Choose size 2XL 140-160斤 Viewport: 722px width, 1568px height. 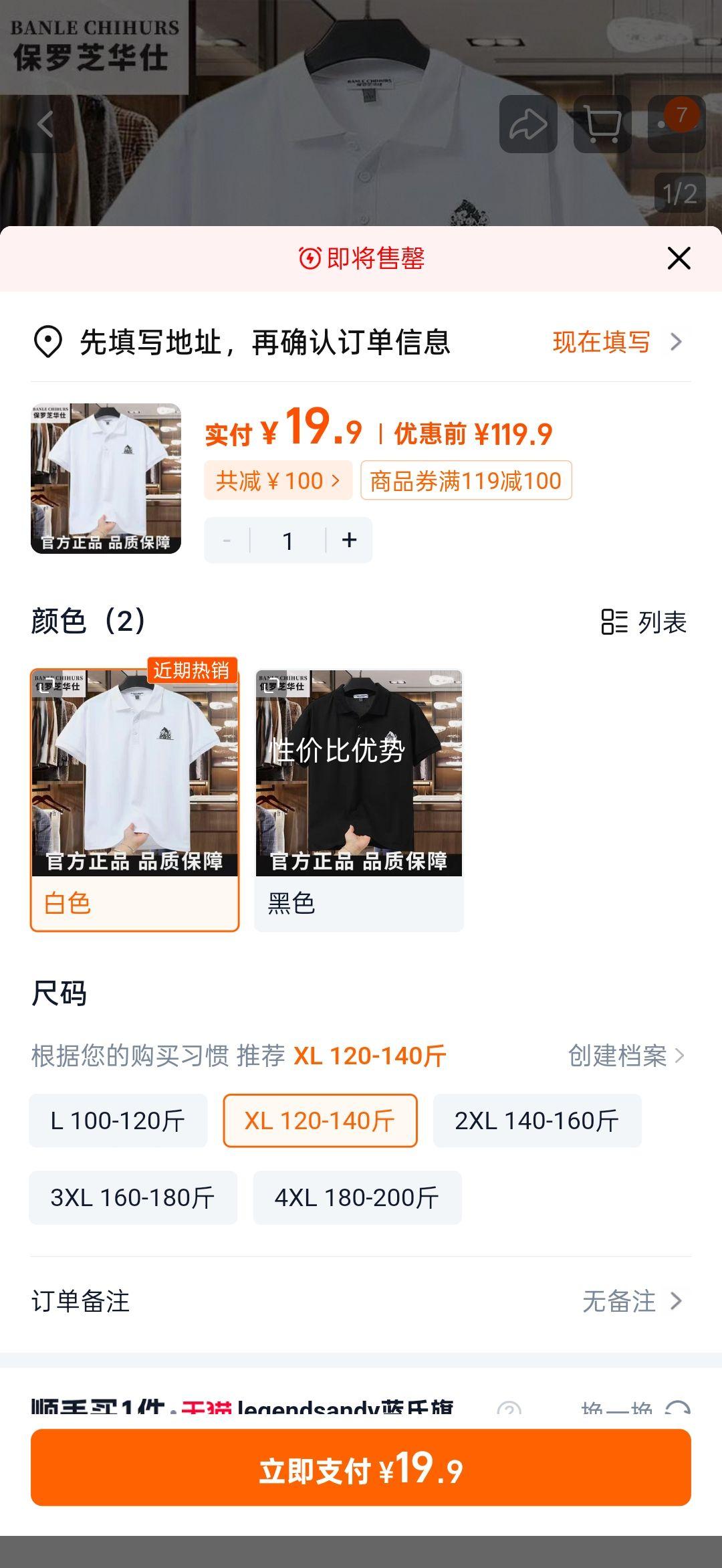537,1120
